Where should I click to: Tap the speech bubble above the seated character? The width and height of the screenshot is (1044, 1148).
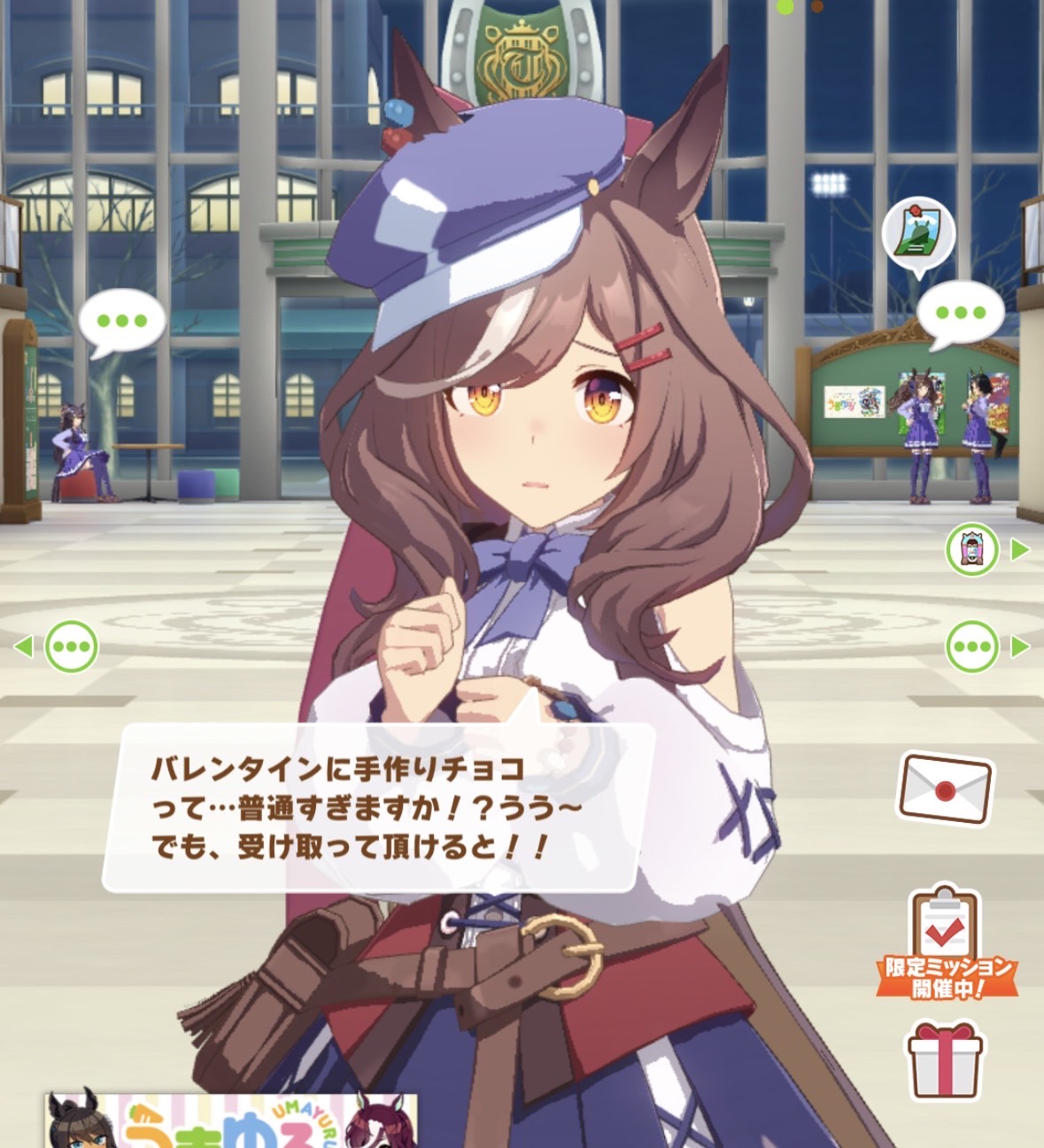click(x=122, y=321)
